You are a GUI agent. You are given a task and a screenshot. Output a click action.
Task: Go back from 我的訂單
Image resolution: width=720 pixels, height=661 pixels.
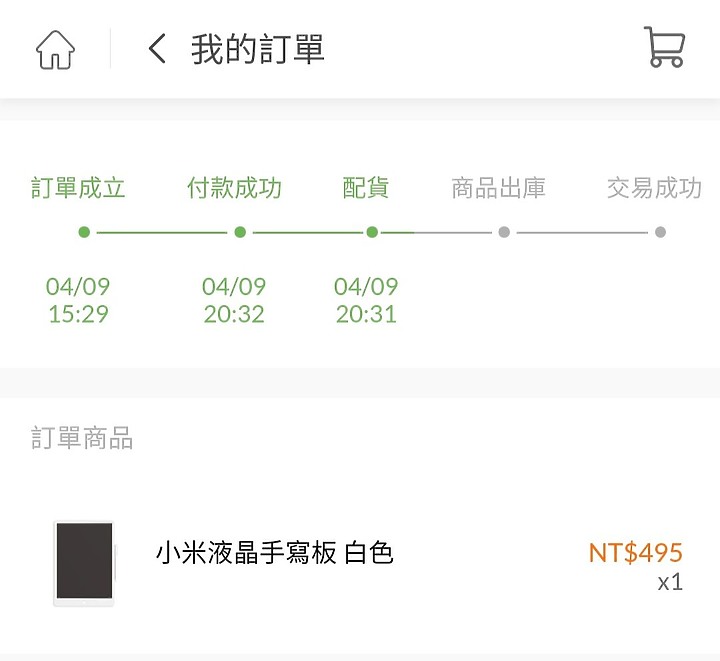(157, 49)
